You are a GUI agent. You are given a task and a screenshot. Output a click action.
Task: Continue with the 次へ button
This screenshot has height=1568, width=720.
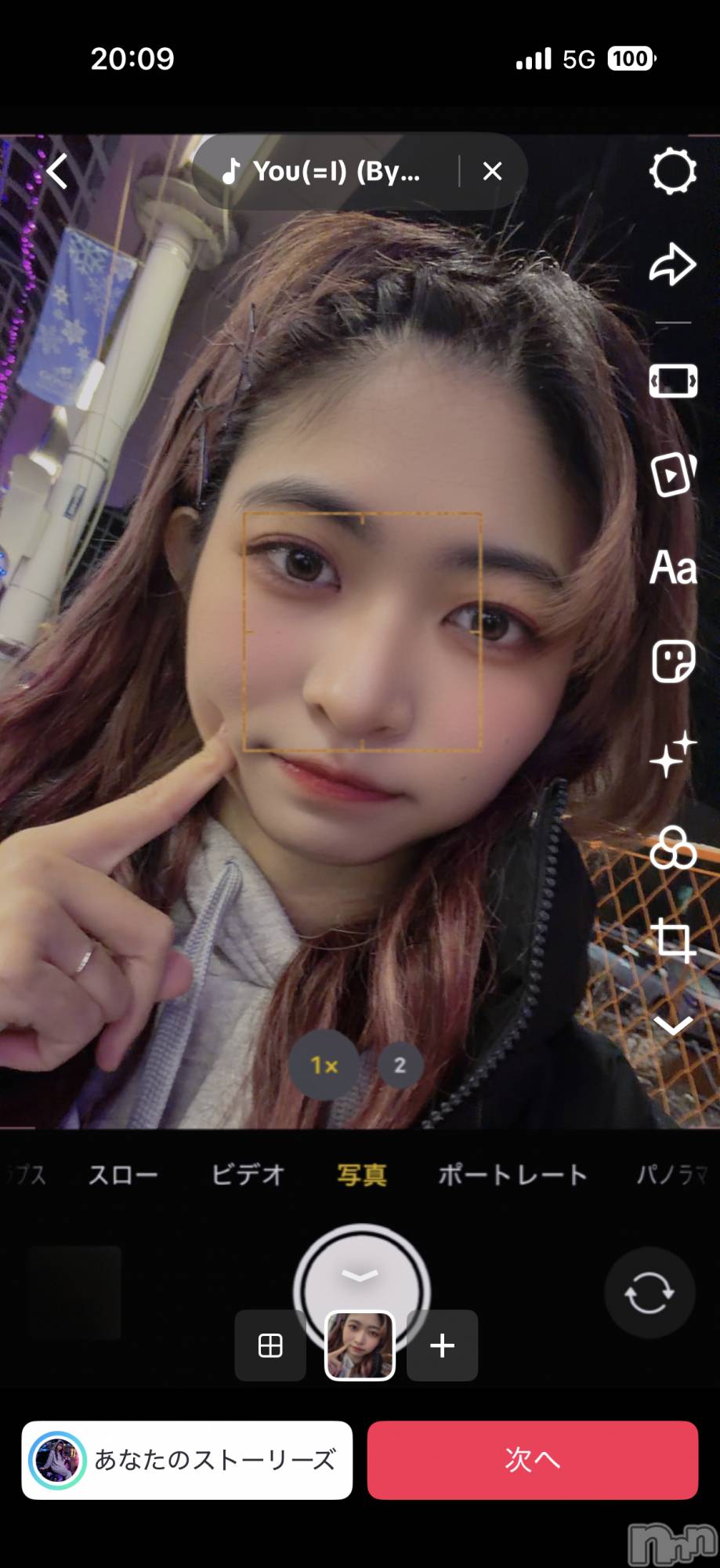[x=532, y=1460]
